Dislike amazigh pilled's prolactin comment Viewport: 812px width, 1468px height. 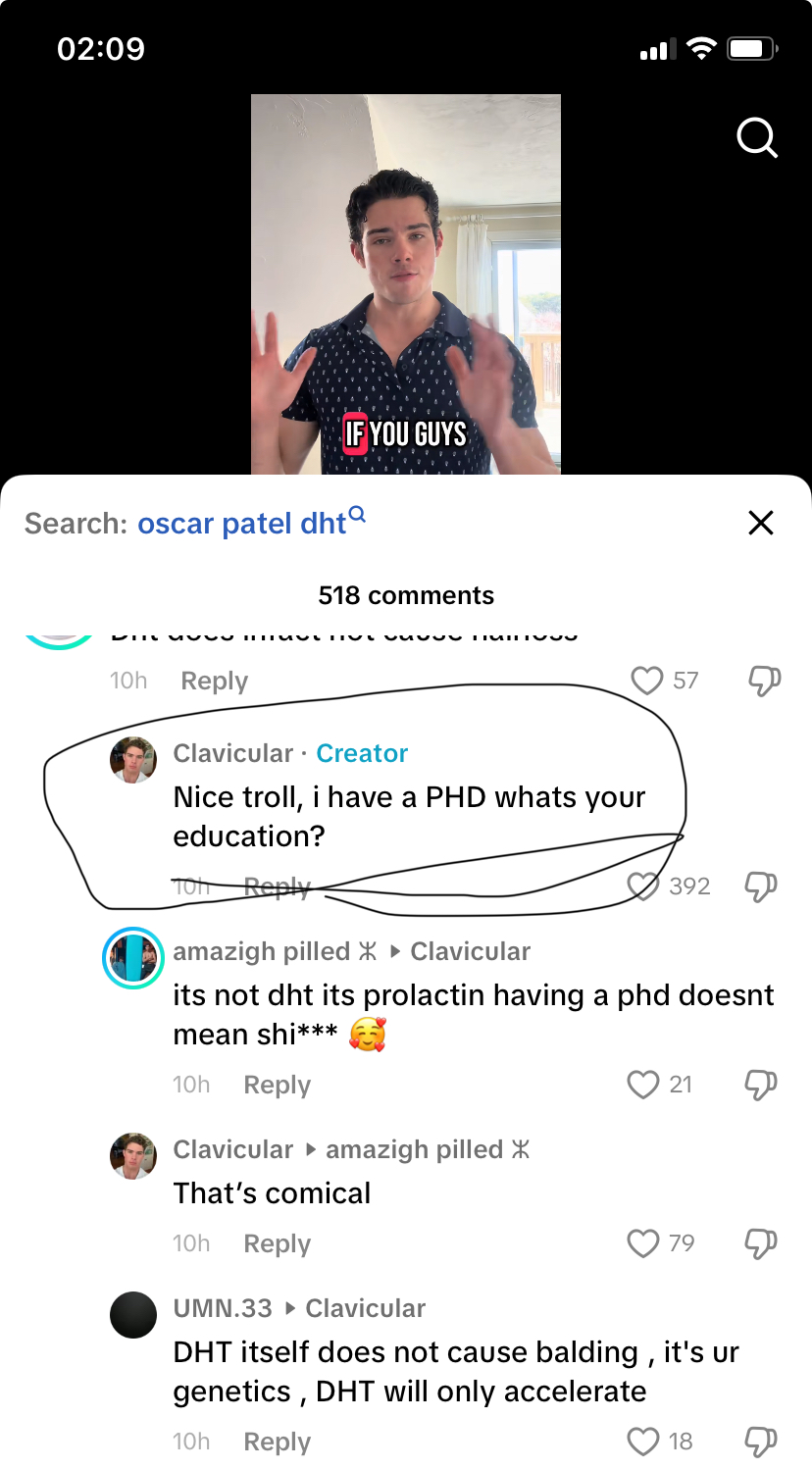[x=762, y=1085]
